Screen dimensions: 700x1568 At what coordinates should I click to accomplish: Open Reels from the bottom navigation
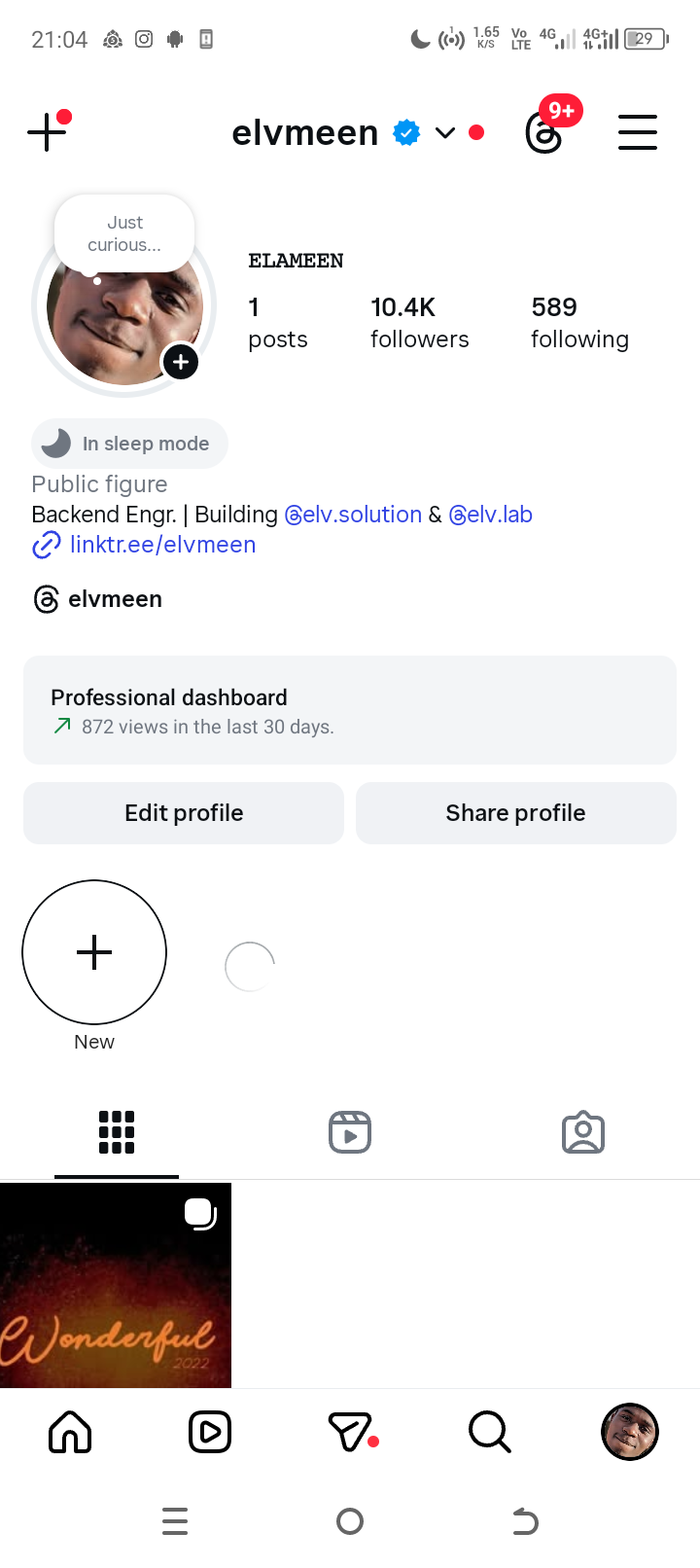coord(209,1431)
